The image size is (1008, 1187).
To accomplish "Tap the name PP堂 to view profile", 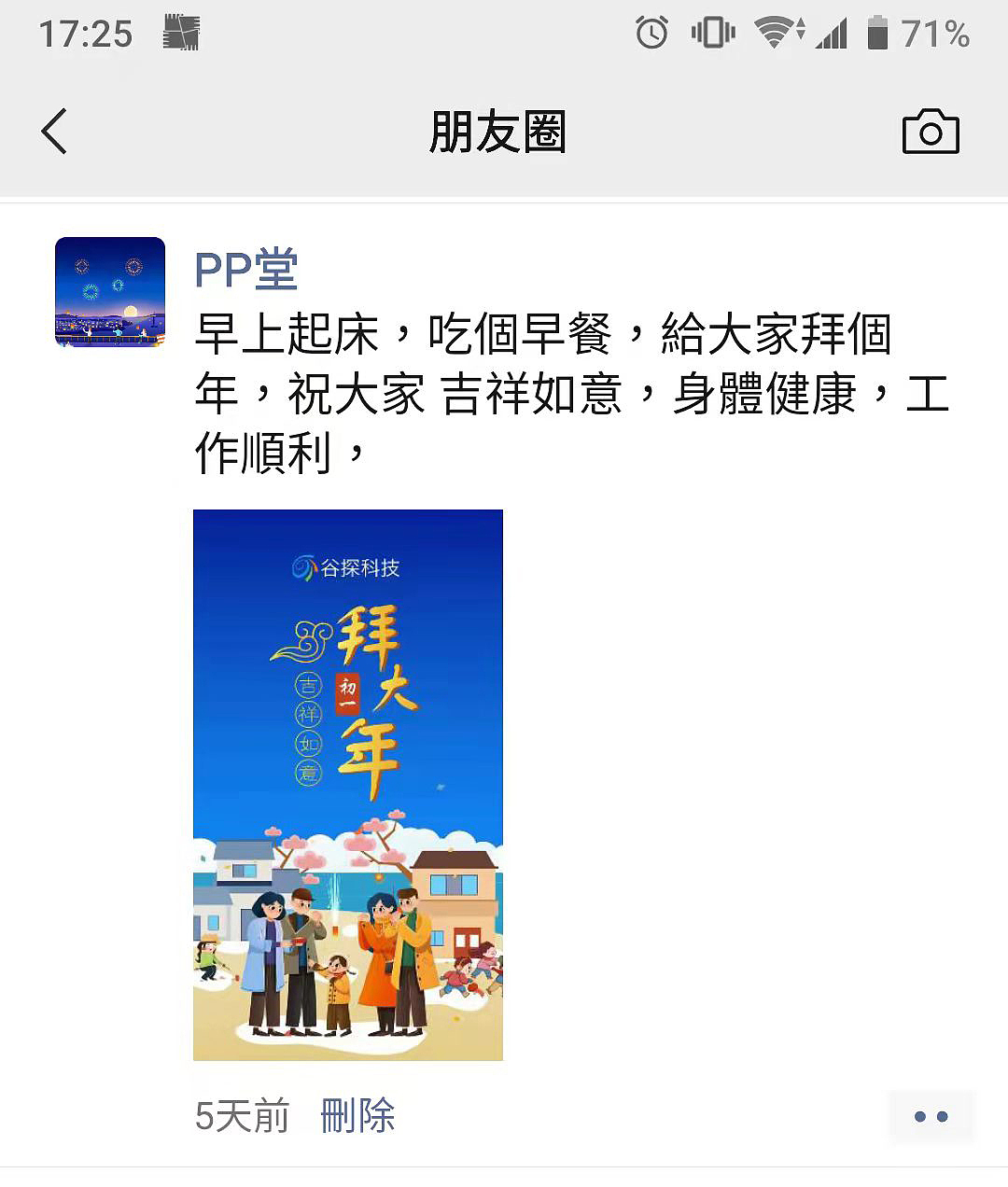I will tap(245, 270).
